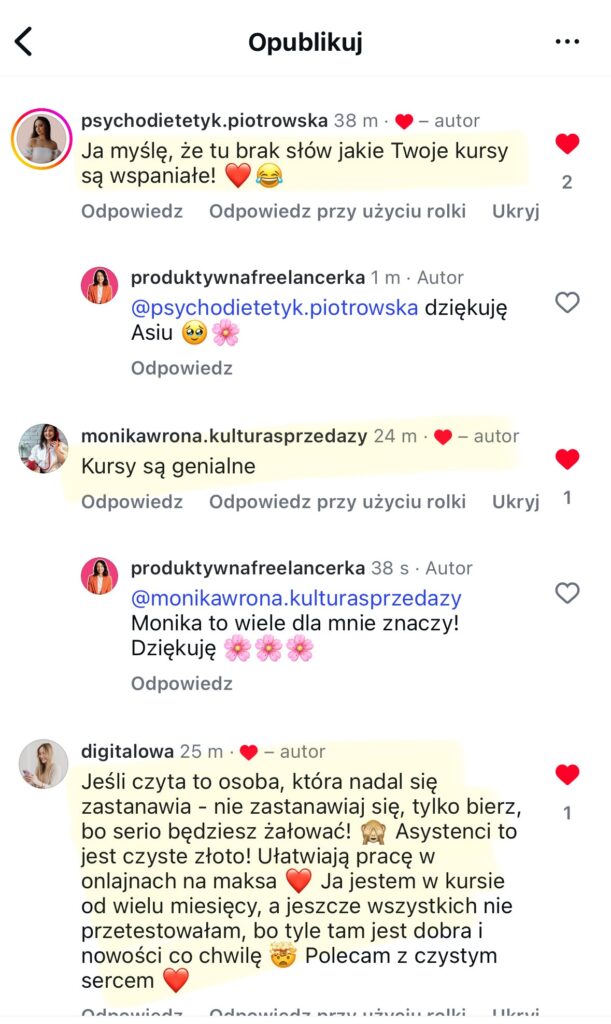Reply to psychodietetyk.piotrowska's comment
This screenshot has width=611, height=1024.
[132, 212]
